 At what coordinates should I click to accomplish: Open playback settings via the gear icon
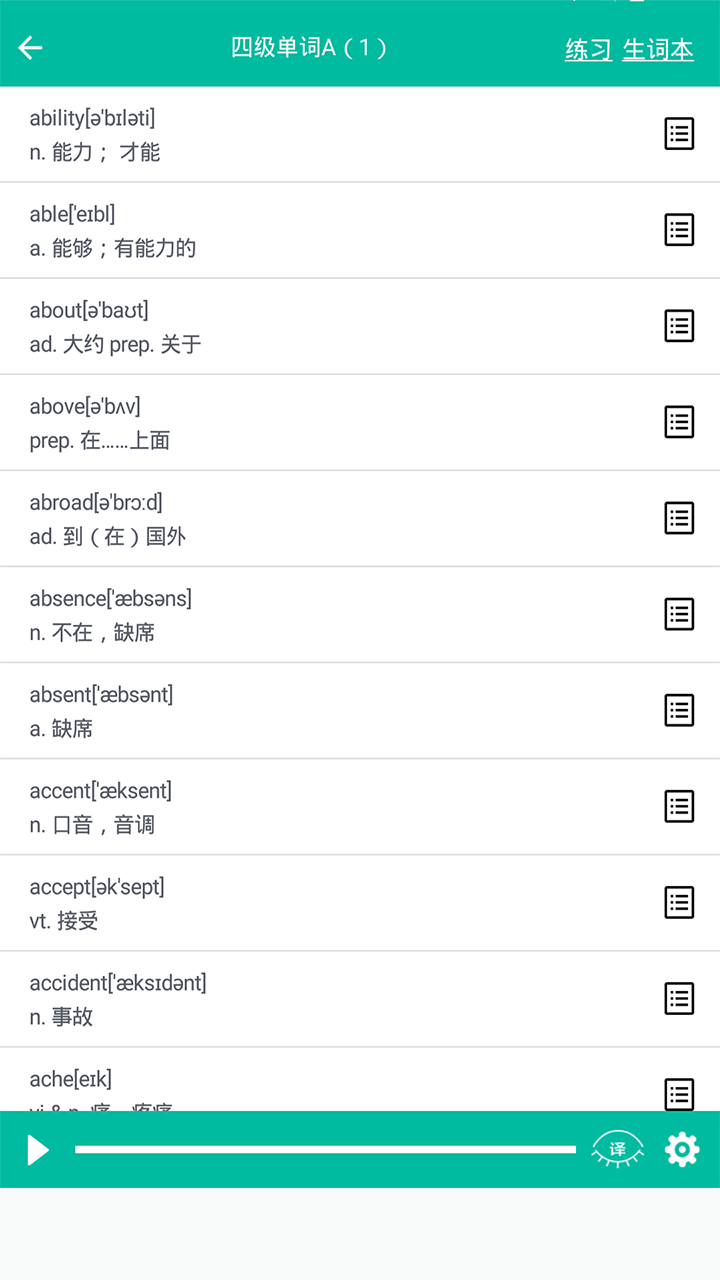click(681, 1149)
